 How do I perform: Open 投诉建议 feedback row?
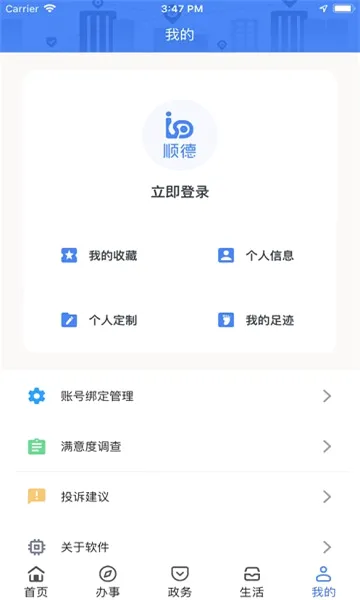(180, 497)
